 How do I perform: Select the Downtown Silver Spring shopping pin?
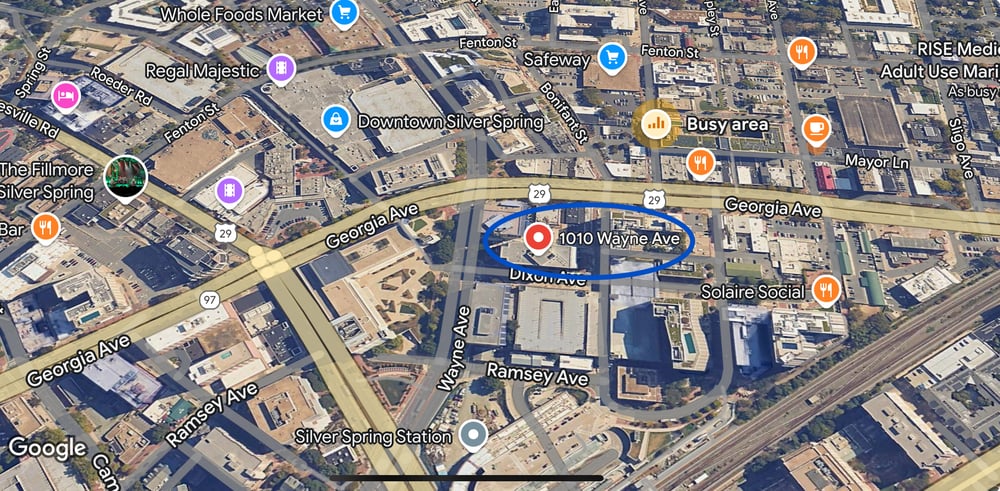tap(336, 120)
